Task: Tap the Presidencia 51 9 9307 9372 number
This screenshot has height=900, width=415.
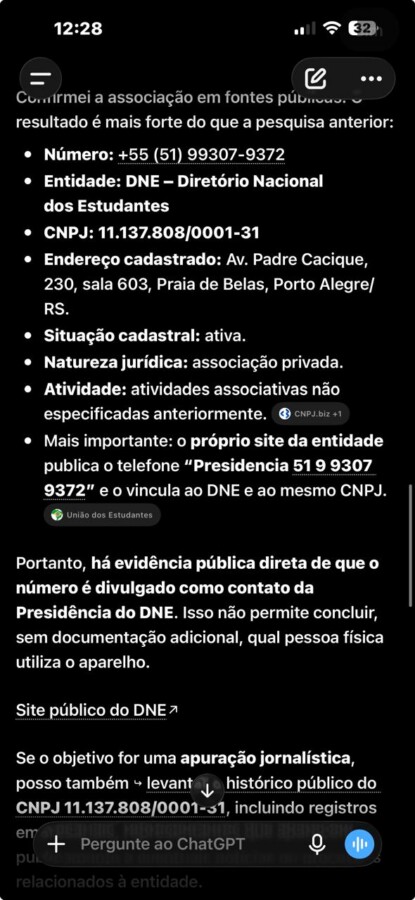Action: [210, 478]
